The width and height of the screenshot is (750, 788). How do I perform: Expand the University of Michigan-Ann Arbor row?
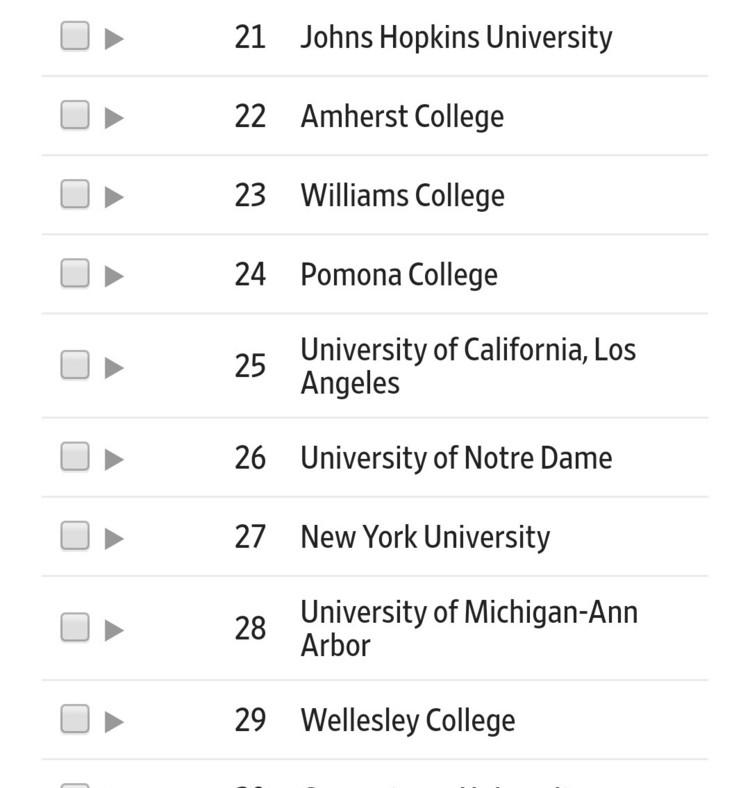click(x=114, y=630)
